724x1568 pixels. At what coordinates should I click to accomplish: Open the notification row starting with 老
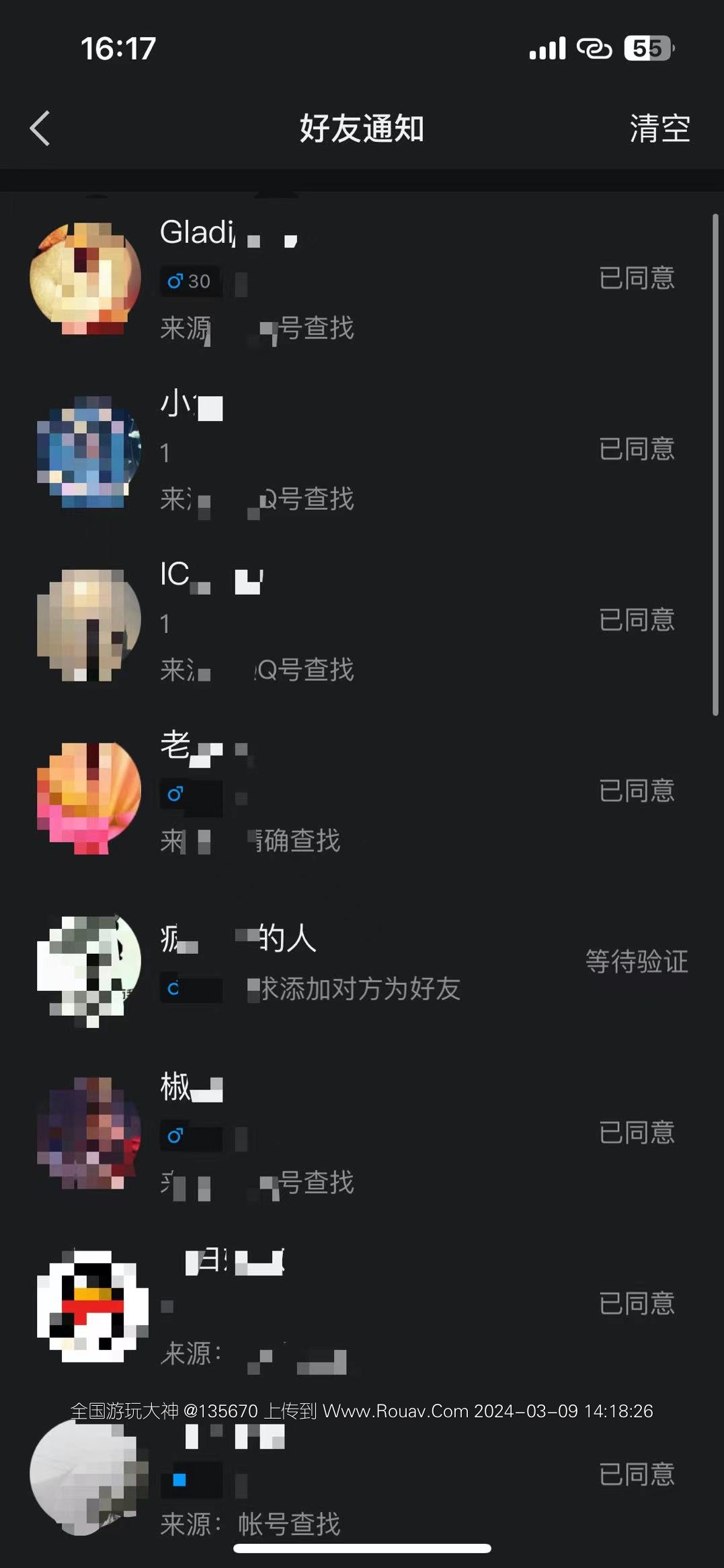click(363, 792)
